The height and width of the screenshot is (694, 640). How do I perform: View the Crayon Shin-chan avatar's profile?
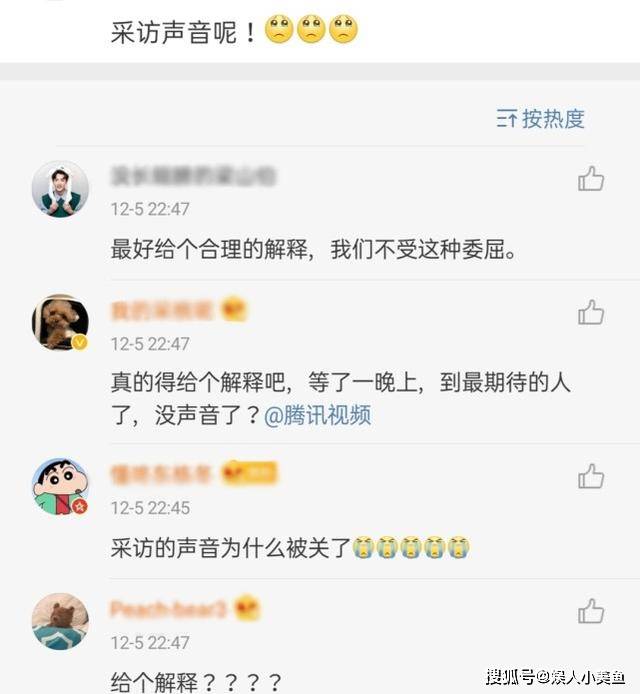60,487
